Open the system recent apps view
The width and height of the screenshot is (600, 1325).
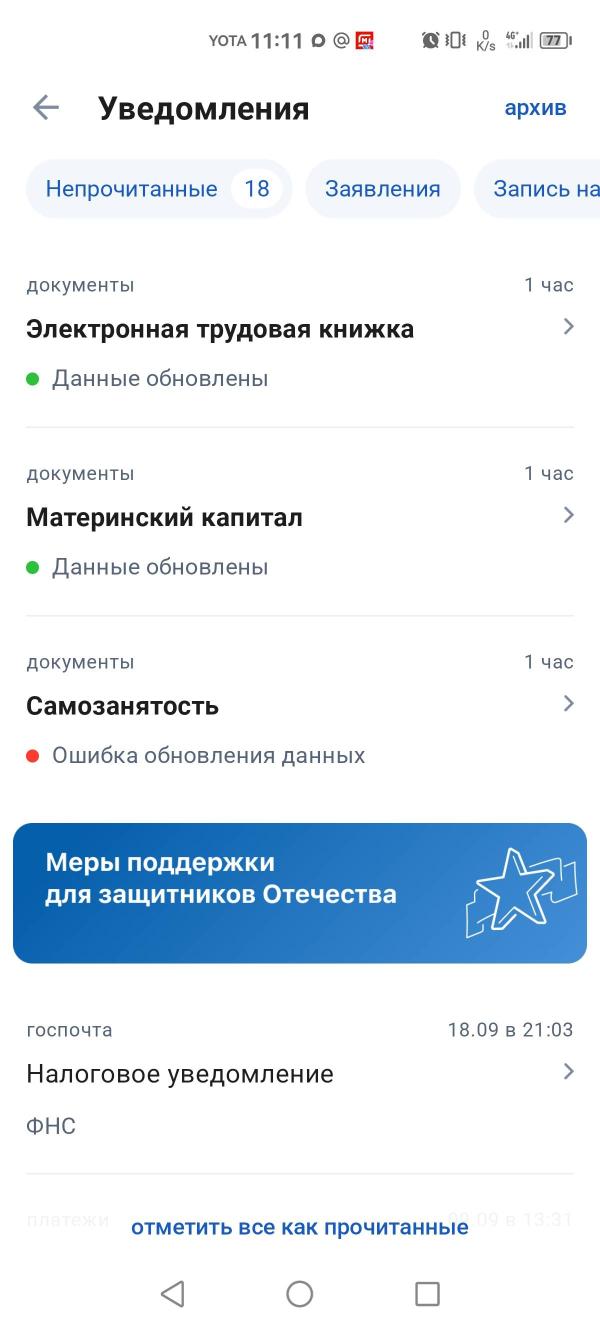coord(427,1294)
